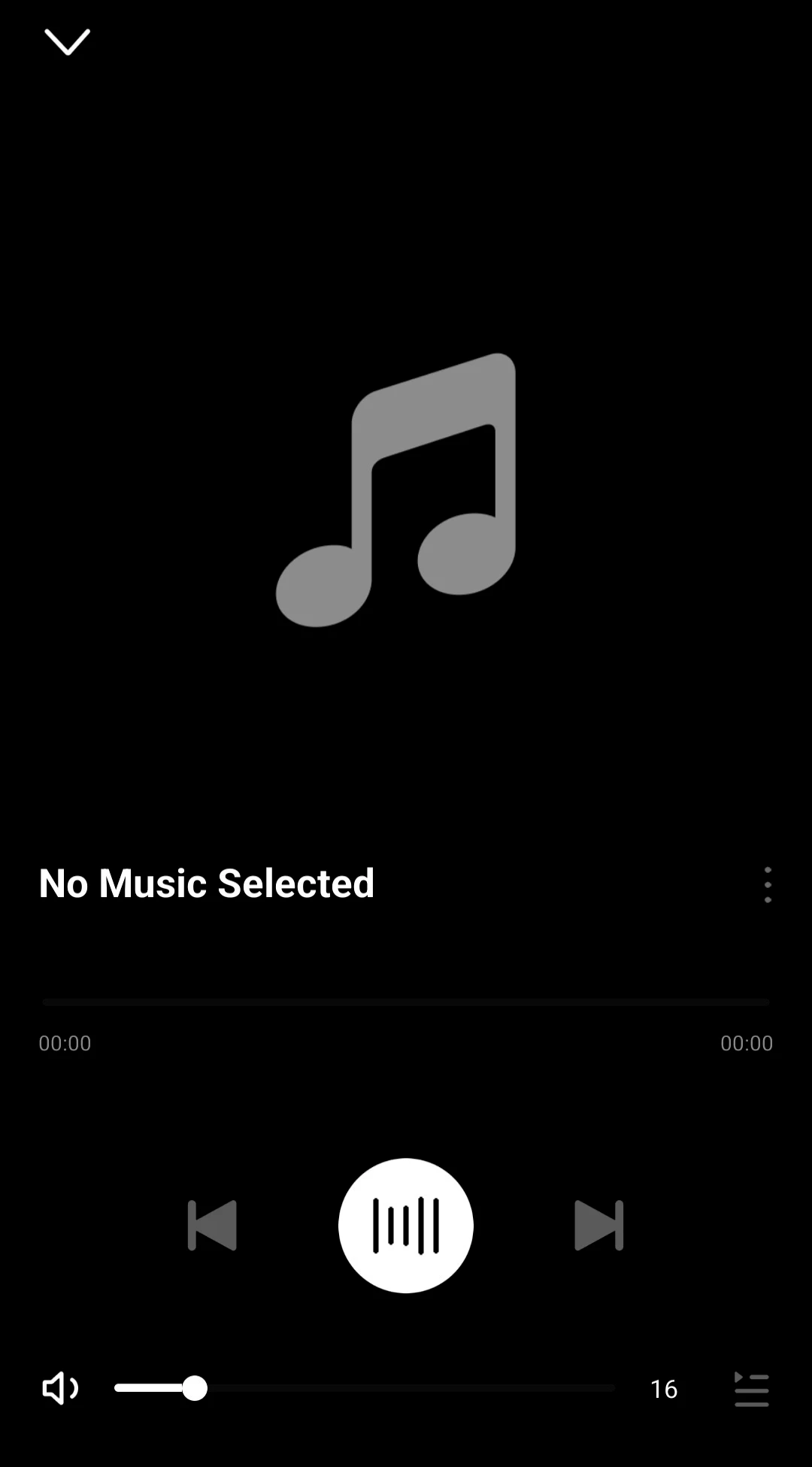Collapse the player with the down chevron
This screenshot has height=1467, width=812.
(x=68, y=42)
